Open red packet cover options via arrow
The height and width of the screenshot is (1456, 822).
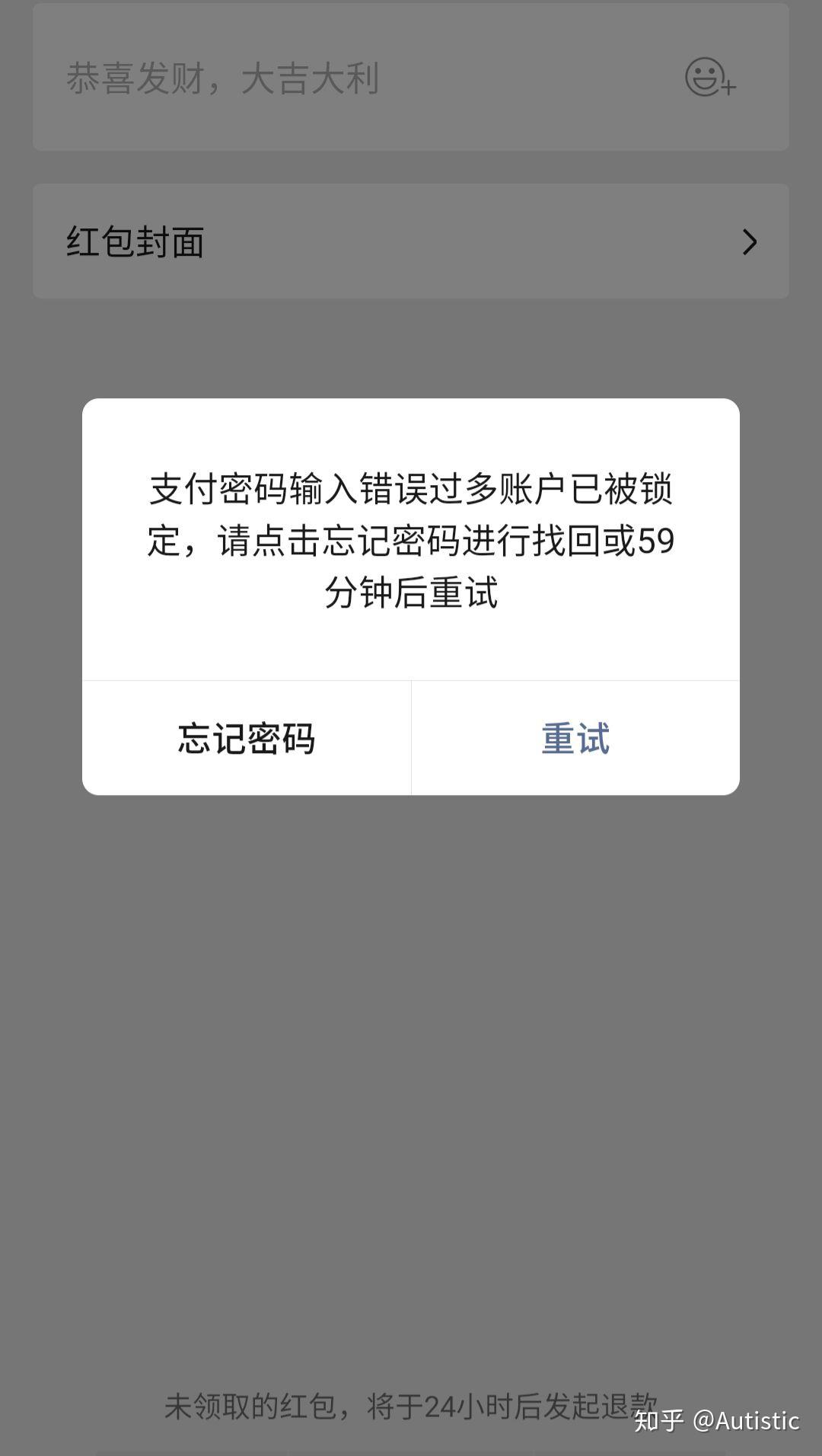tap(750, 242)
